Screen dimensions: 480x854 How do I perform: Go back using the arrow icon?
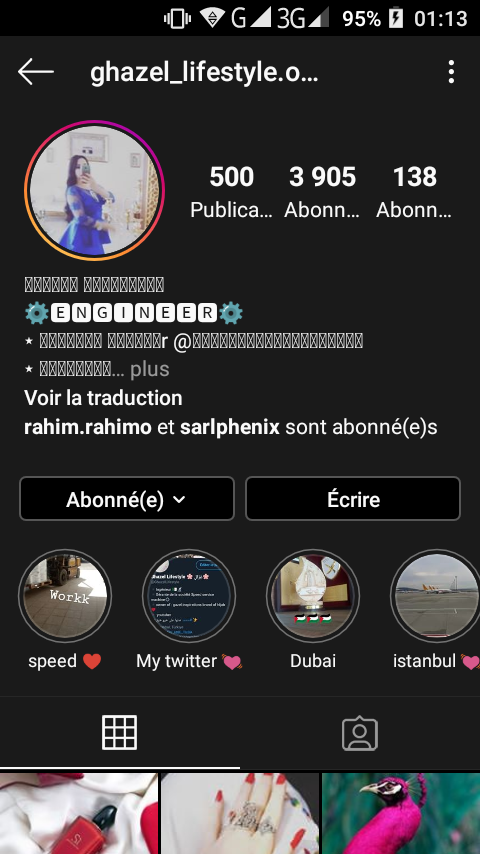(x=35, y=72)
